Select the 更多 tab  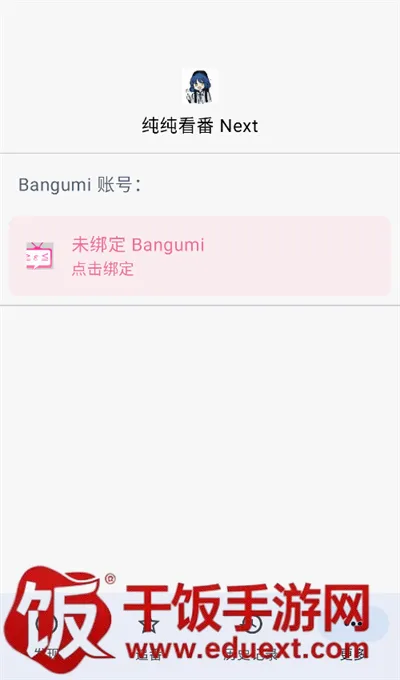pyautogui.click(x=352, y=637)
